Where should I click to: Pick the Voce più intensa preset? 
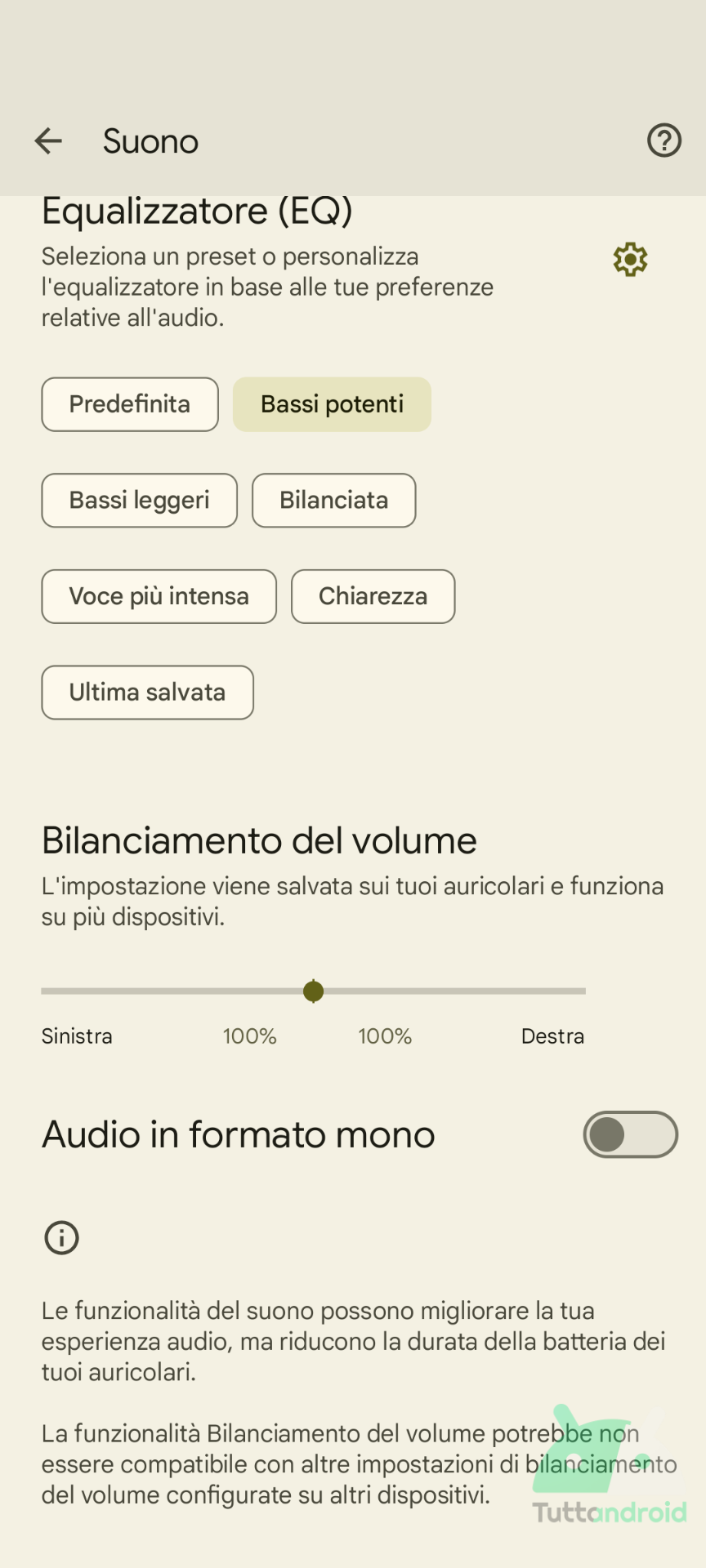pos(159,596)
